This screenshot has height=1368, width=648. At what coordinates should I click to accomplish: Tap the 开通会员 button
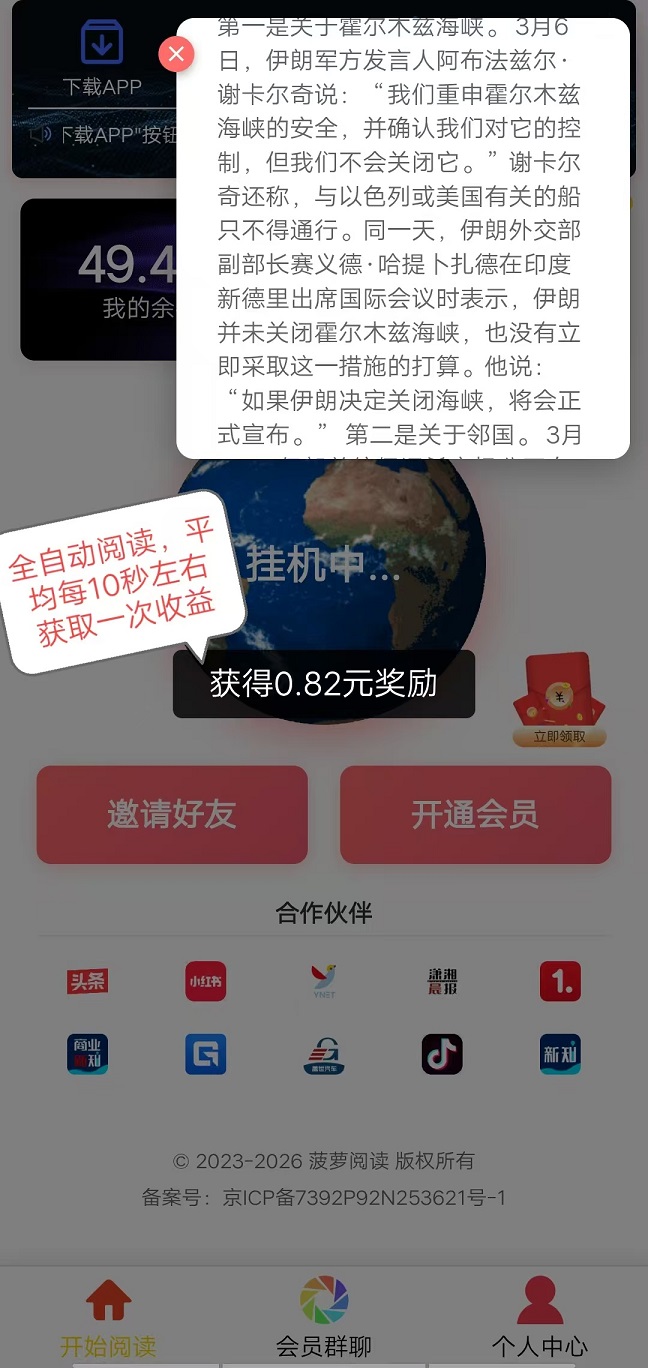point(475,814)
